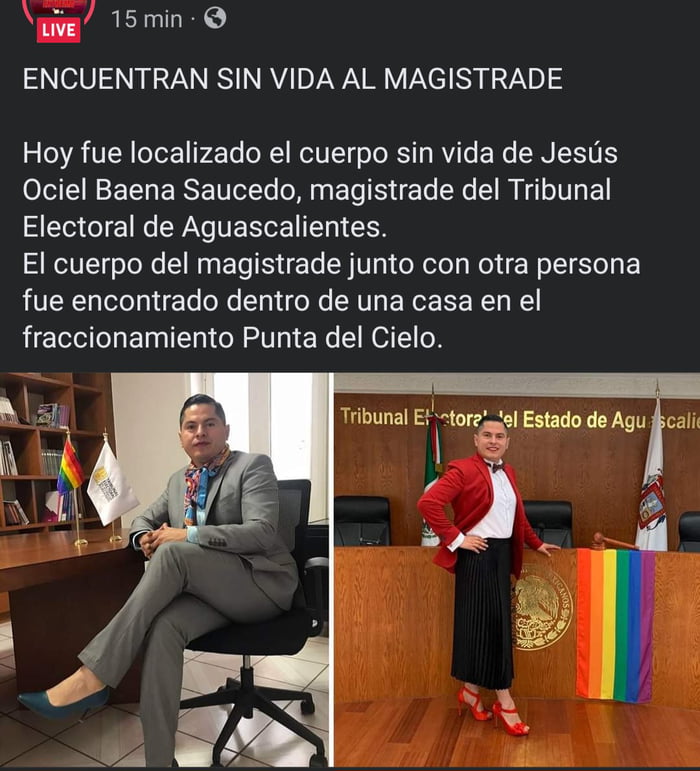
Task: Open the page's LIVE profile picture
Action: tap(58, 18)
